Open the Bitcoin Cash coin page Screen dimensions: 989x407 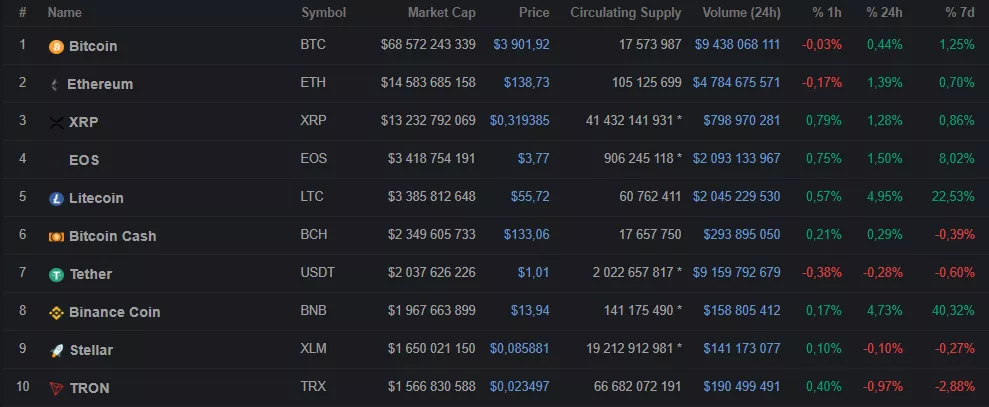coord(112,236)
